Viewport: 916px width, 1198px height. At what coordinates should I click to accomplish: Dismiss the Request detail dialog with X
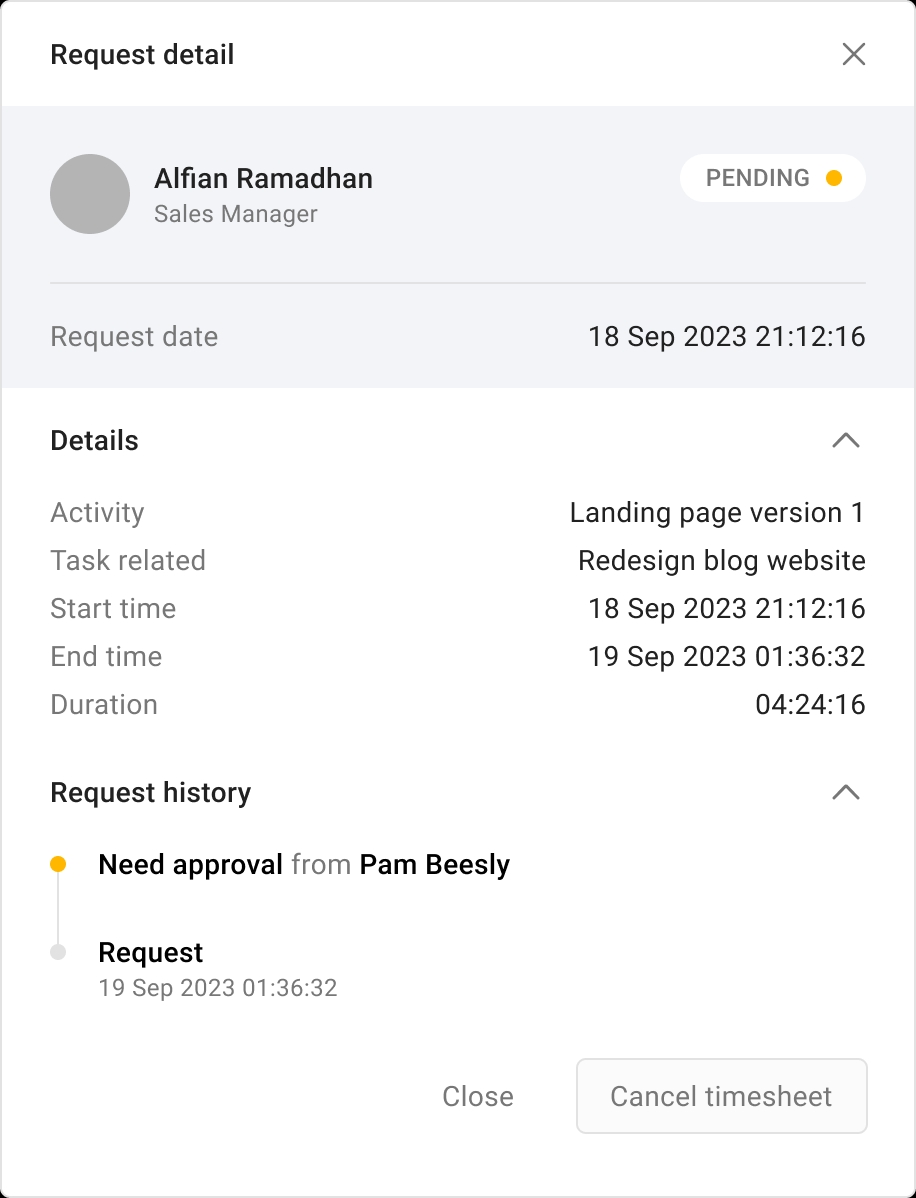coord(853,54)
